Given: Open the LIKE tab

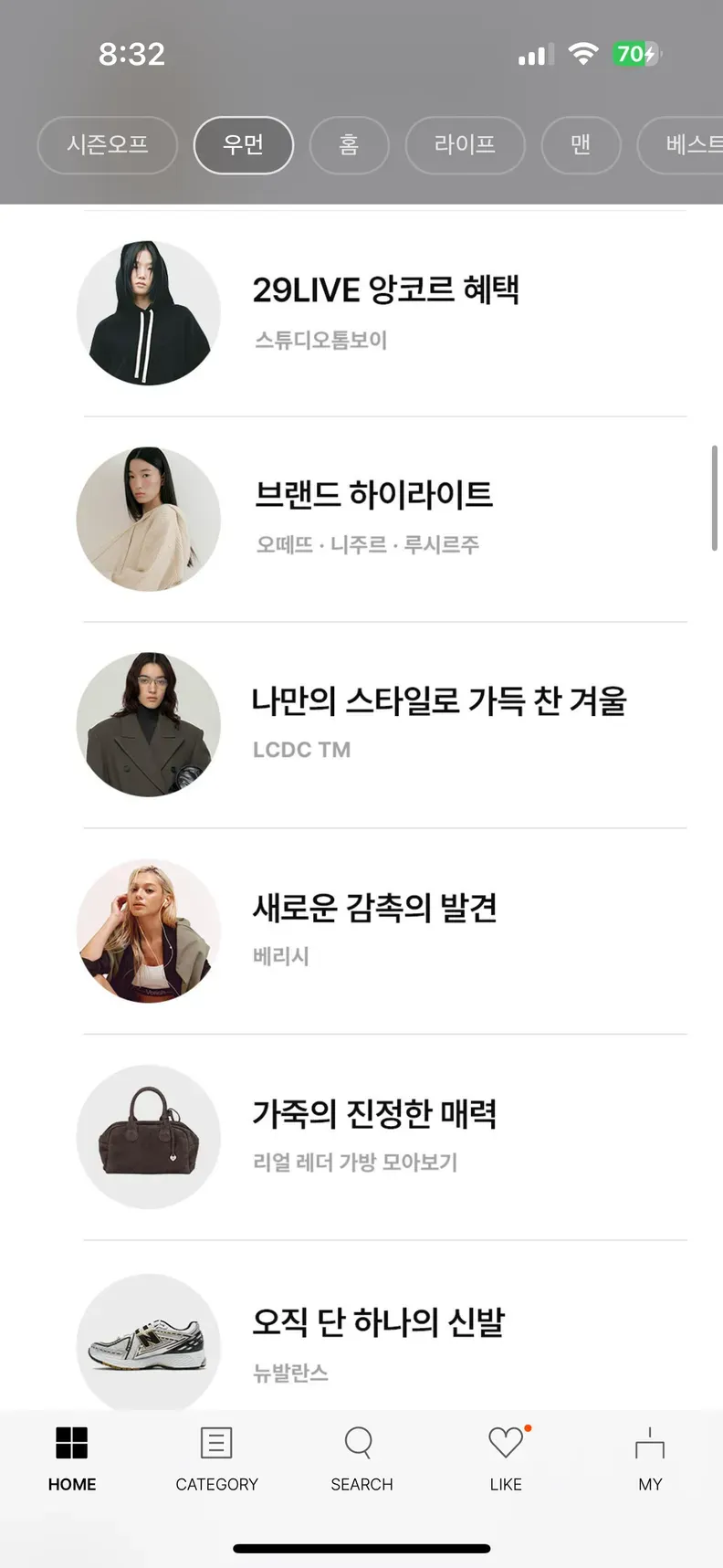Looking at the screenshot, I should [506, 1458].
